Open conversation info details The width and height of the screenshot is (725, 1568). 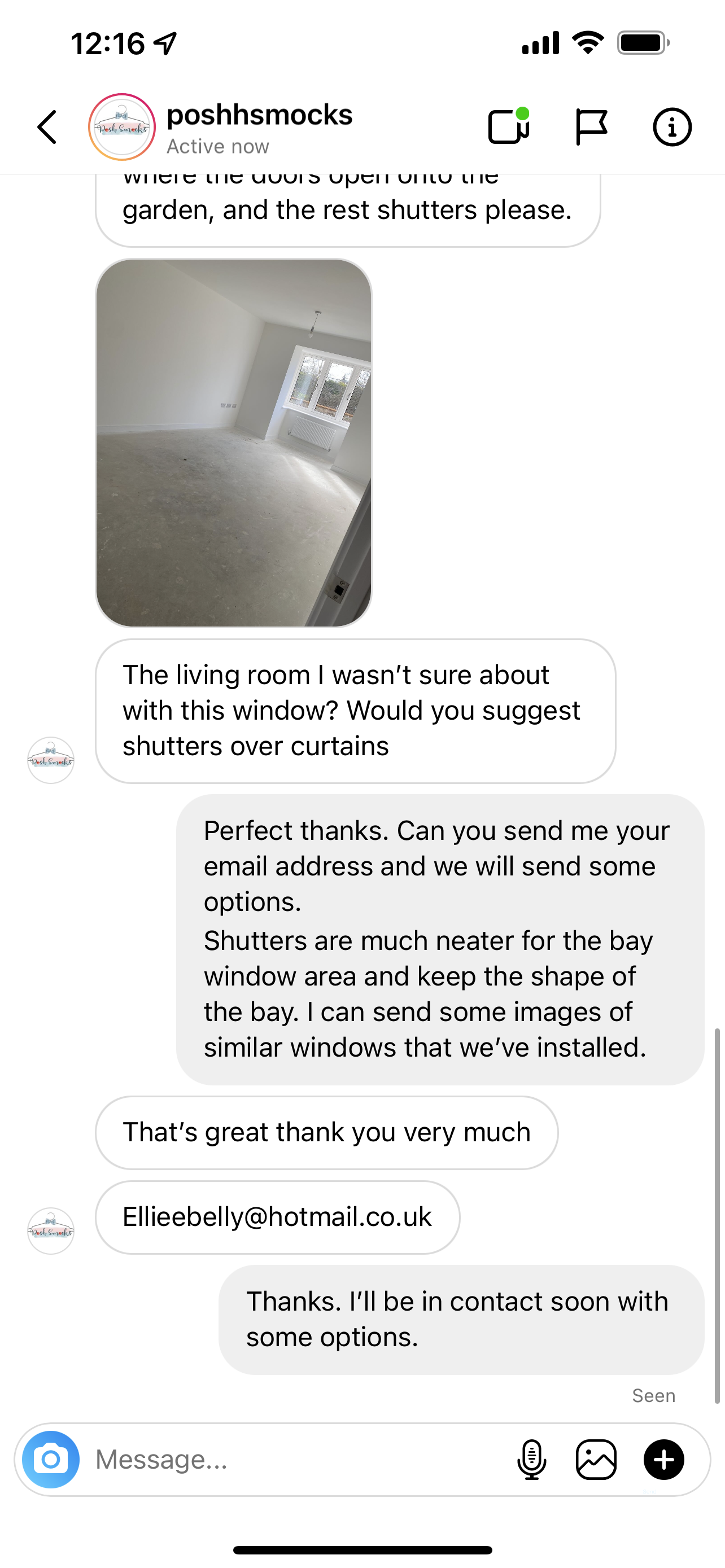tap(671, 127)
